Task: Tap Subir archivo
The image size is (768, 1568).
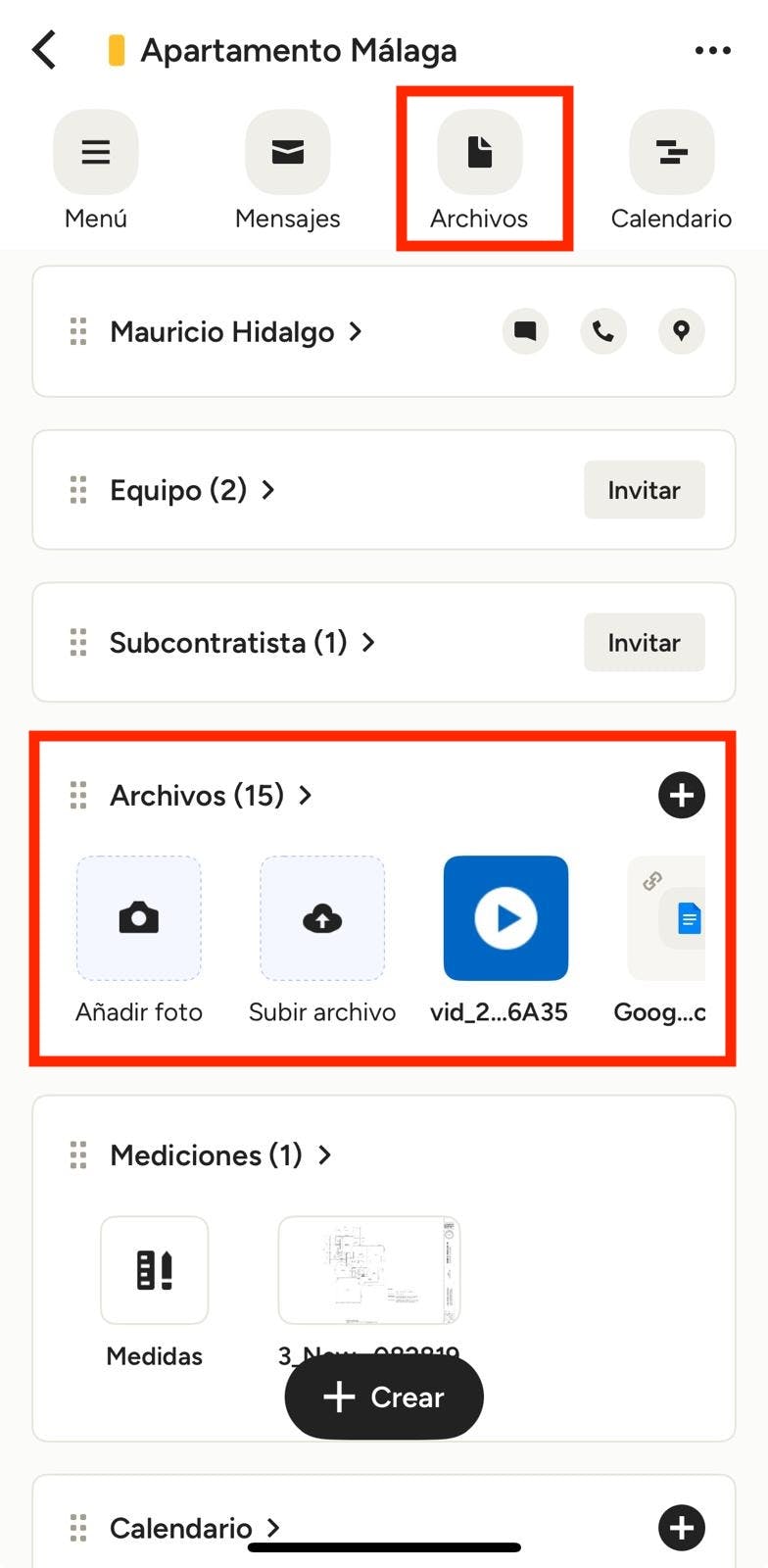Action: point(322,918)
